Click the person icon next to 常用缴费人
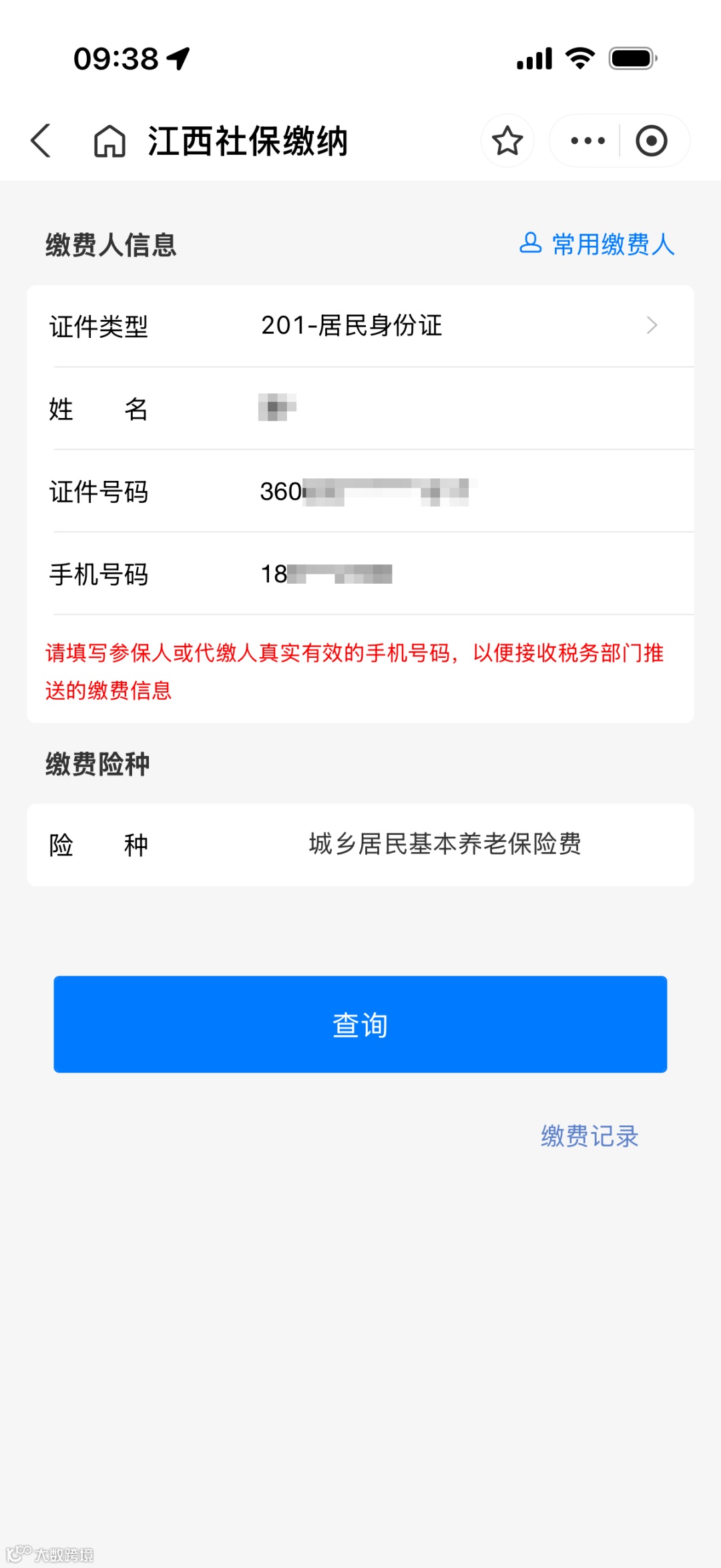This screenshot has height=1568, width=721. click(x=530, y=245)
